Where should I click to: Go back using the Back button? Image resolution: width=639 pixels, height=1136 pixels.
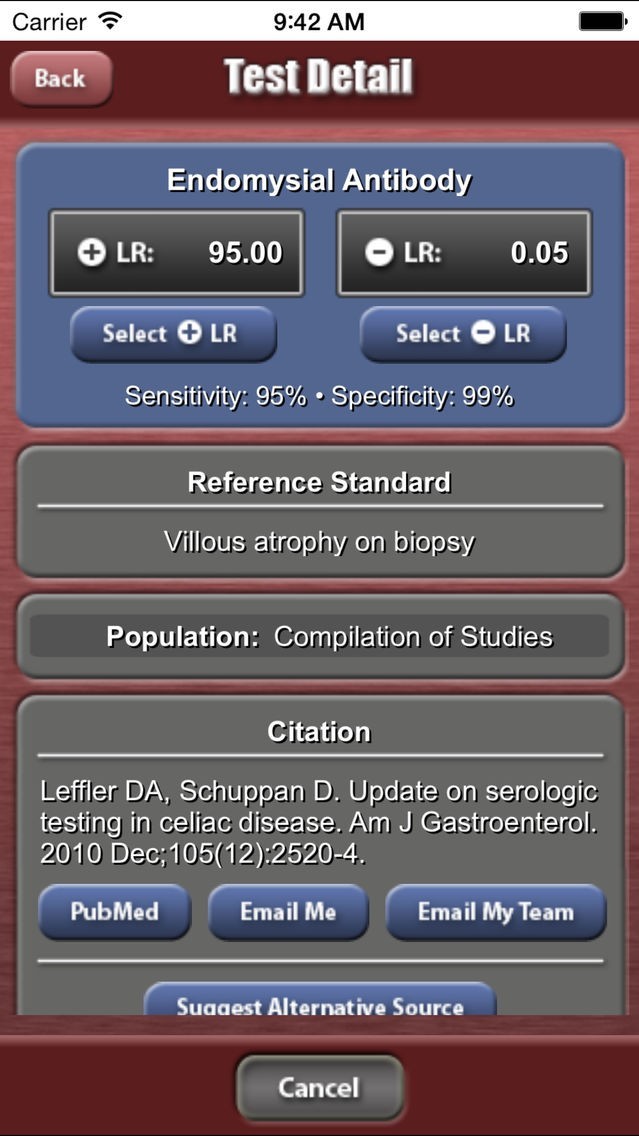61,78
